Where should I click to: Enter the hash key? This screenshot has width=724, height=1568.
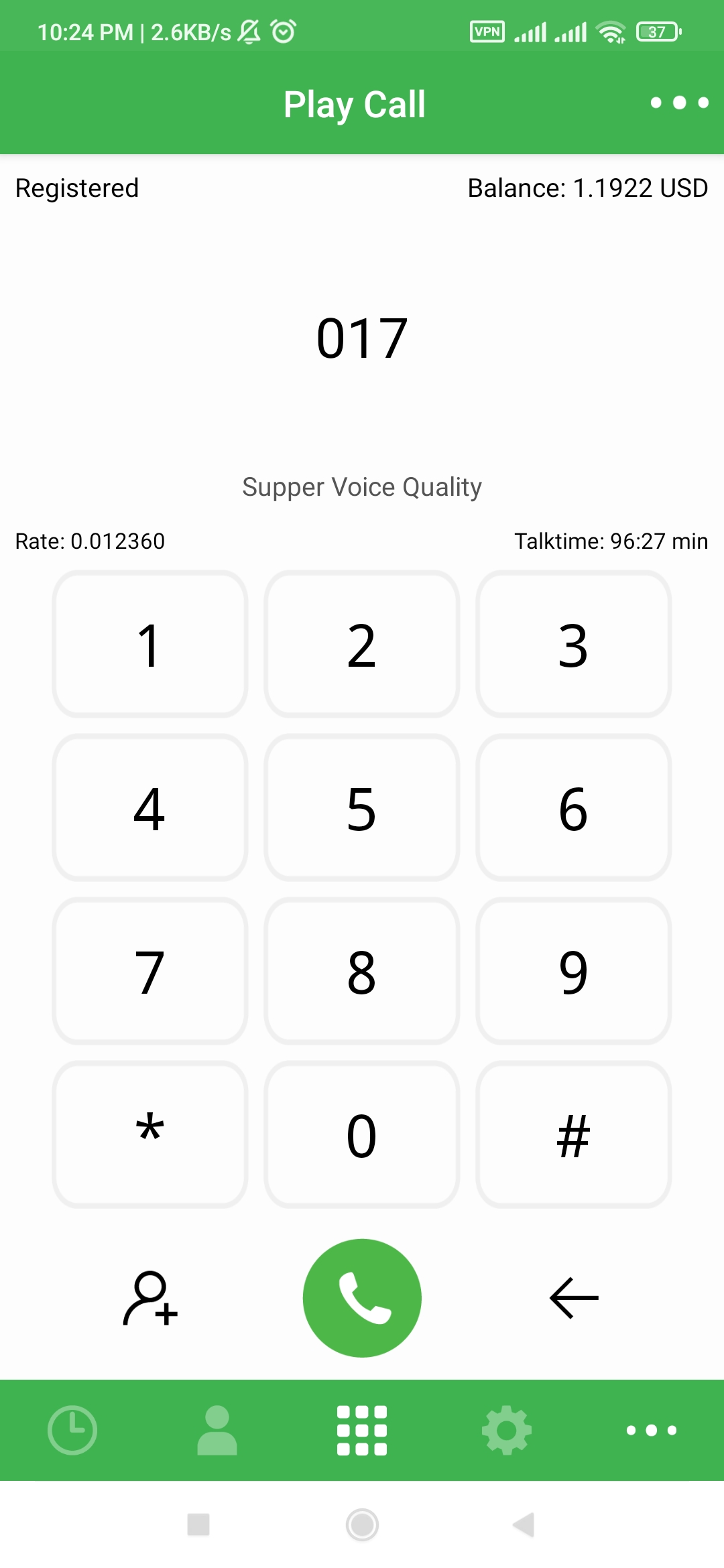[x=574, y=1134]
